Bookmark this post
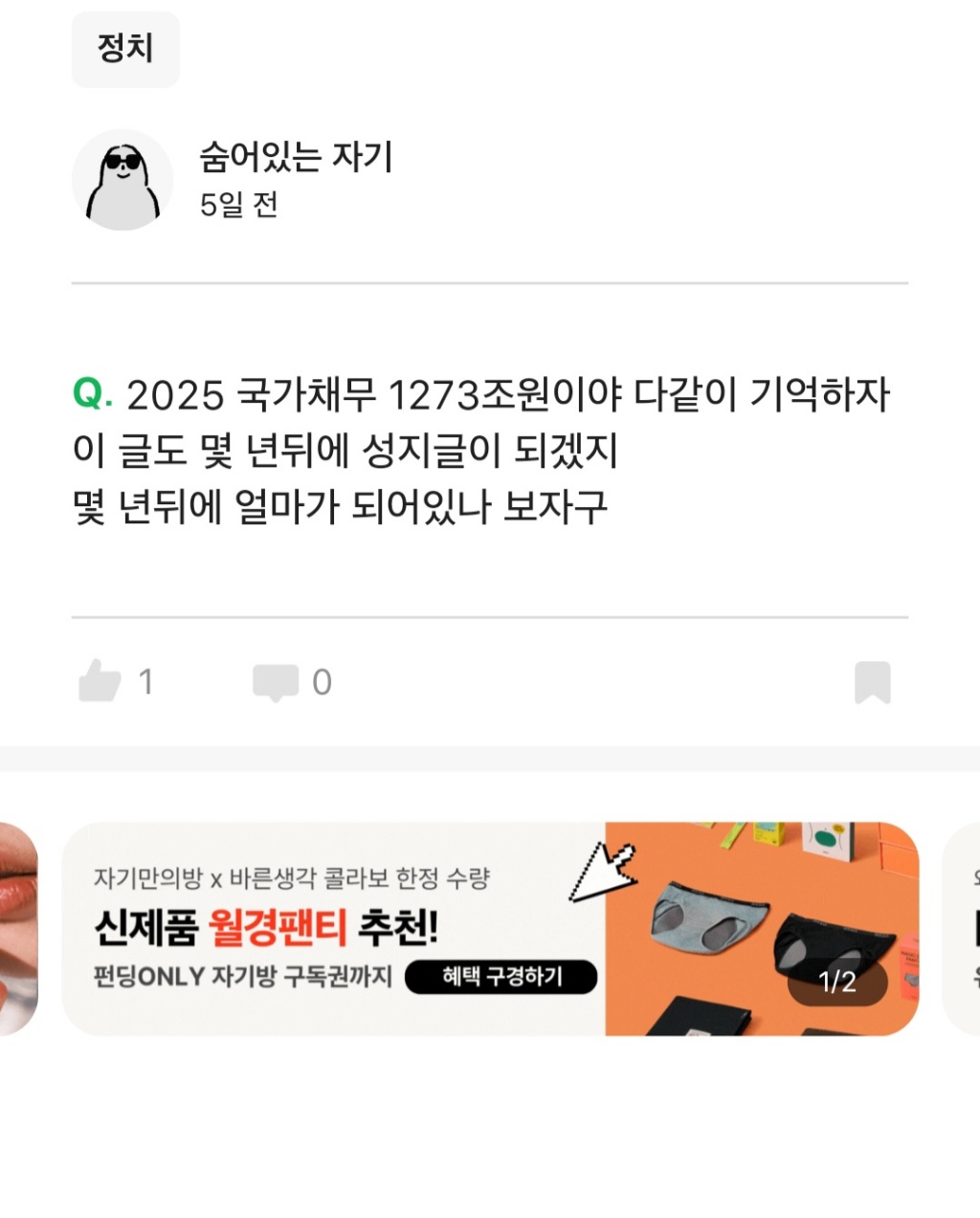The width and height of the screenshot is (980, 1218). coord(872,682)
